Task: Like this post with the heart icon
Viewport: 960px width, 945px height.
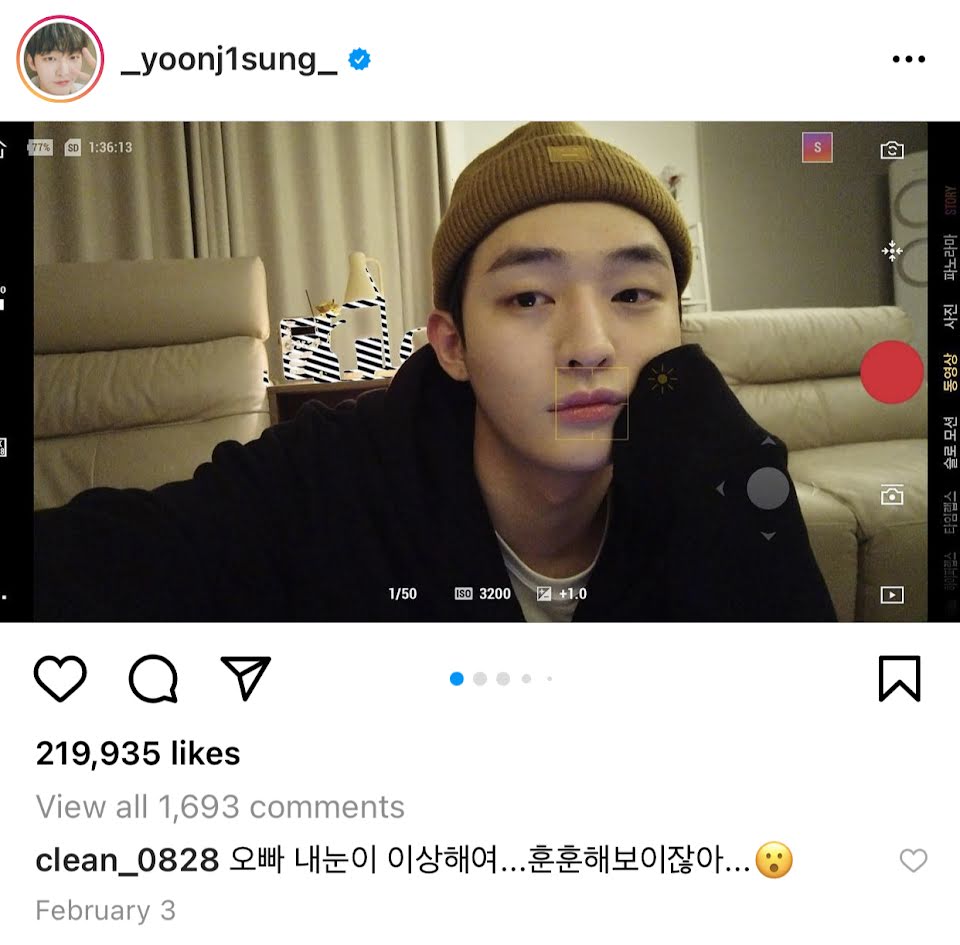Action: click(x=60, y=679)
